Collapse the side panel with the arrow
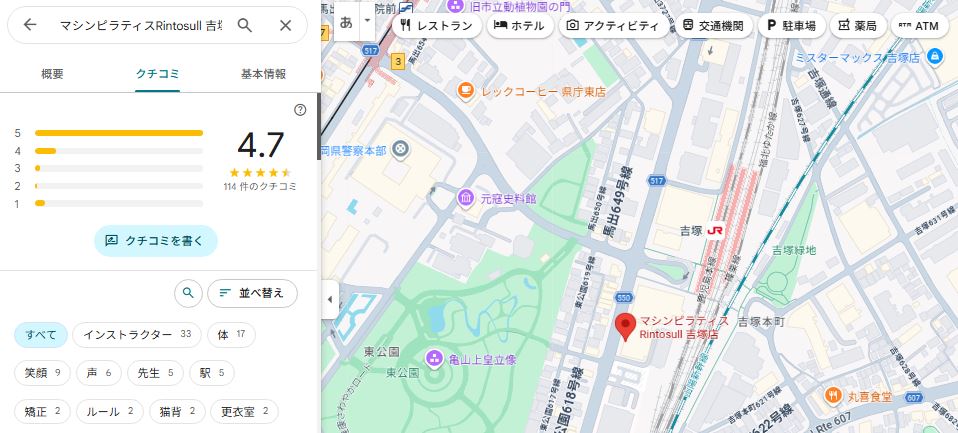 click(329, 299)
